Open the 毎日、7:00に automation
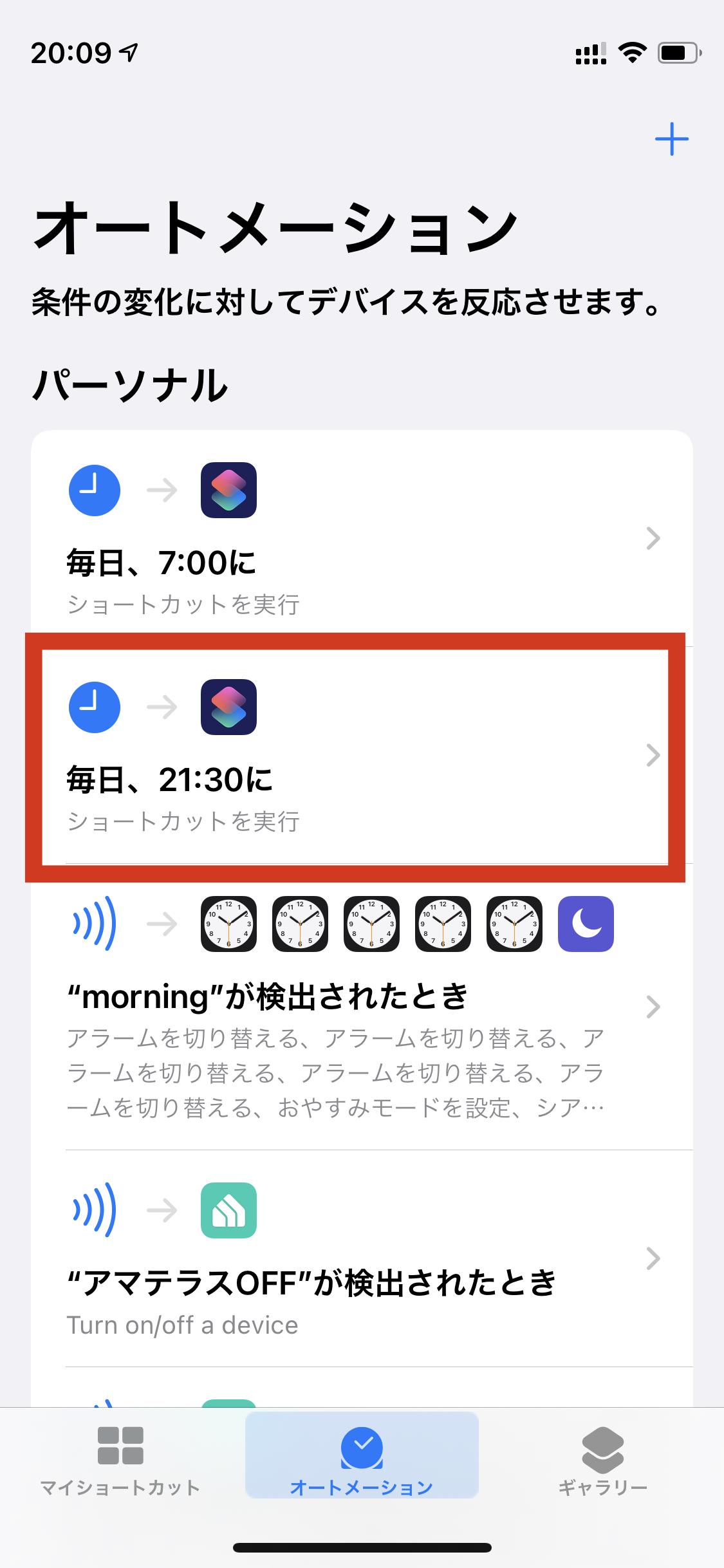The width and height of the screenshot is (724, 1568). click(362, 538)
